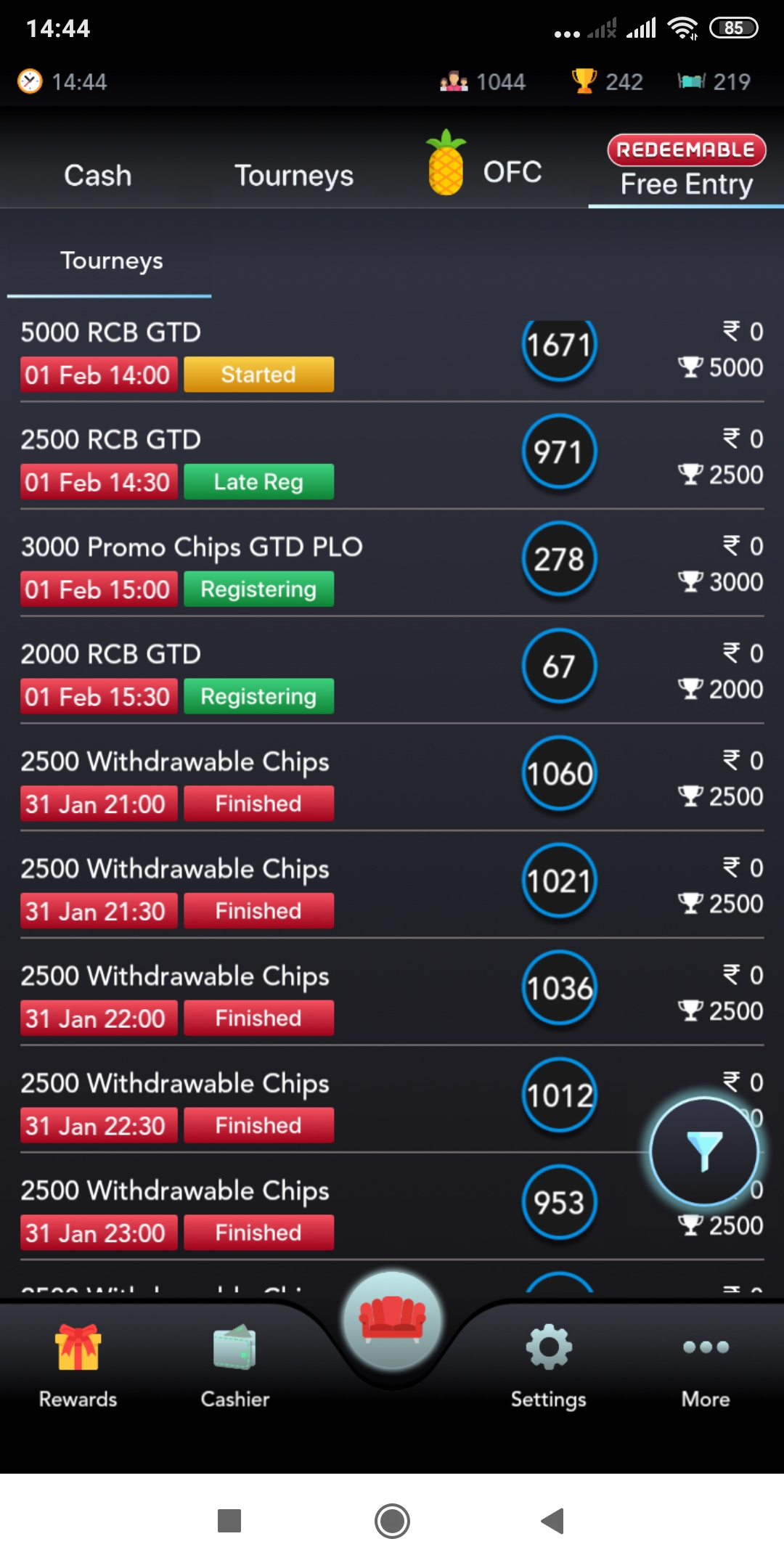Switch to the top Tourneys tab

pyautogui.click(x=294, y=176)
